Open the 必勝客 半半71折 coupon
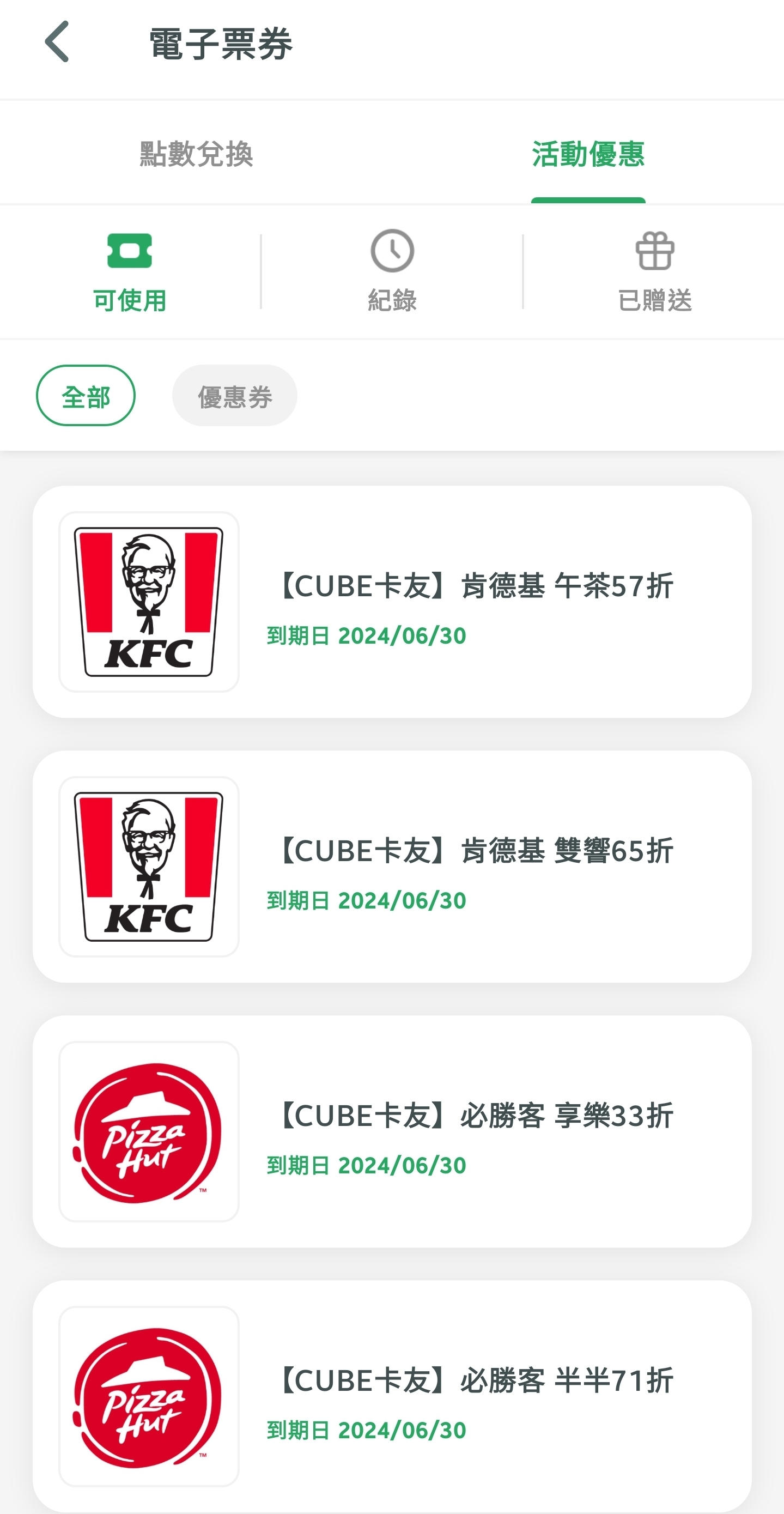The height and width of the screenshot is (1514, 784). pyautogui.click(x=392, y=1396)
